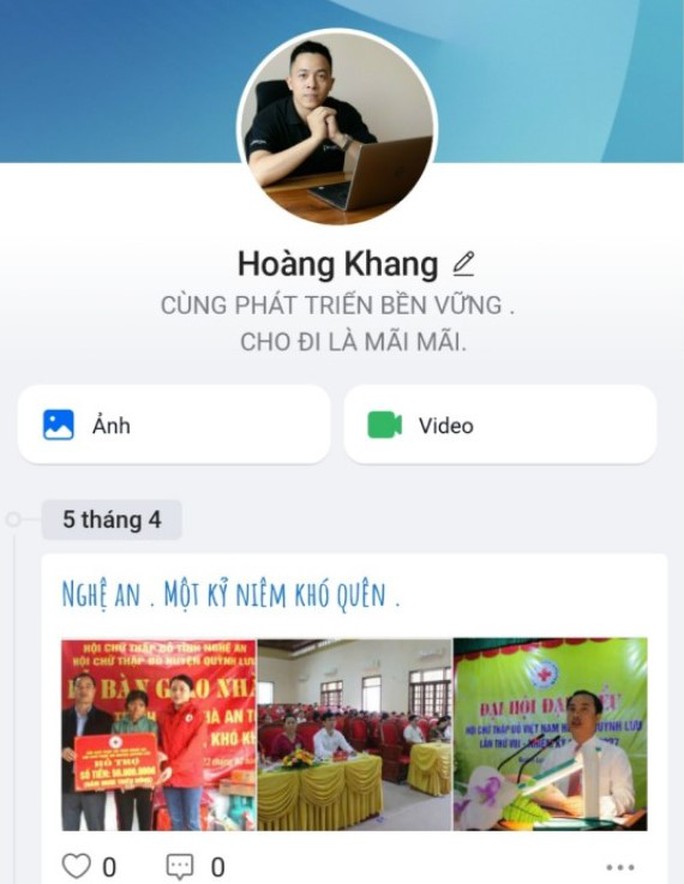Open the post's three-dot options menu
The width and height of the screenshot is (684, 884).
(x=620, y=867)
